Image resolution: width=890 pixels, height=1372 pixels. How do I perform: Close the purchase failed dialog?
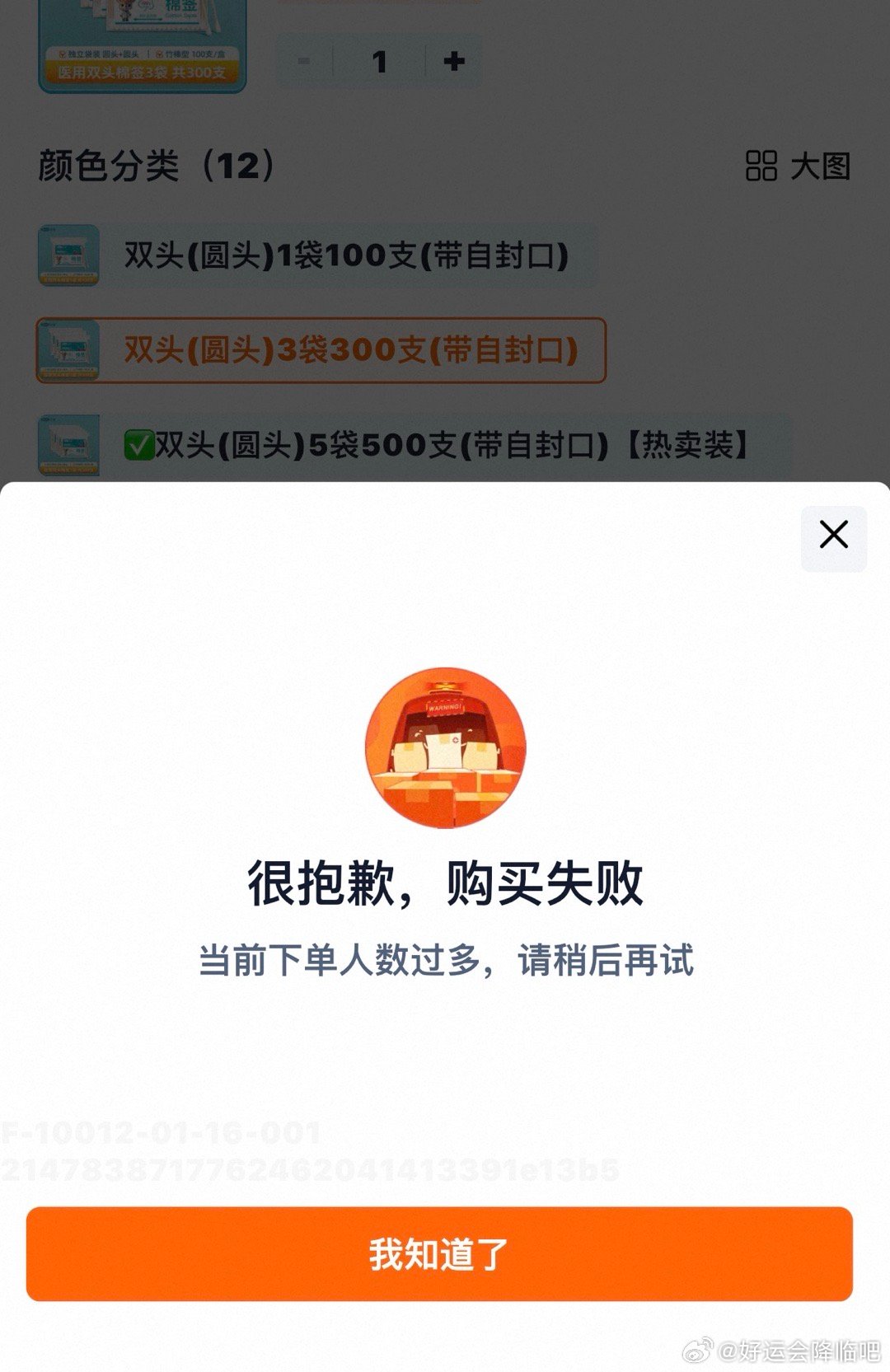click(x=833, y=536)
